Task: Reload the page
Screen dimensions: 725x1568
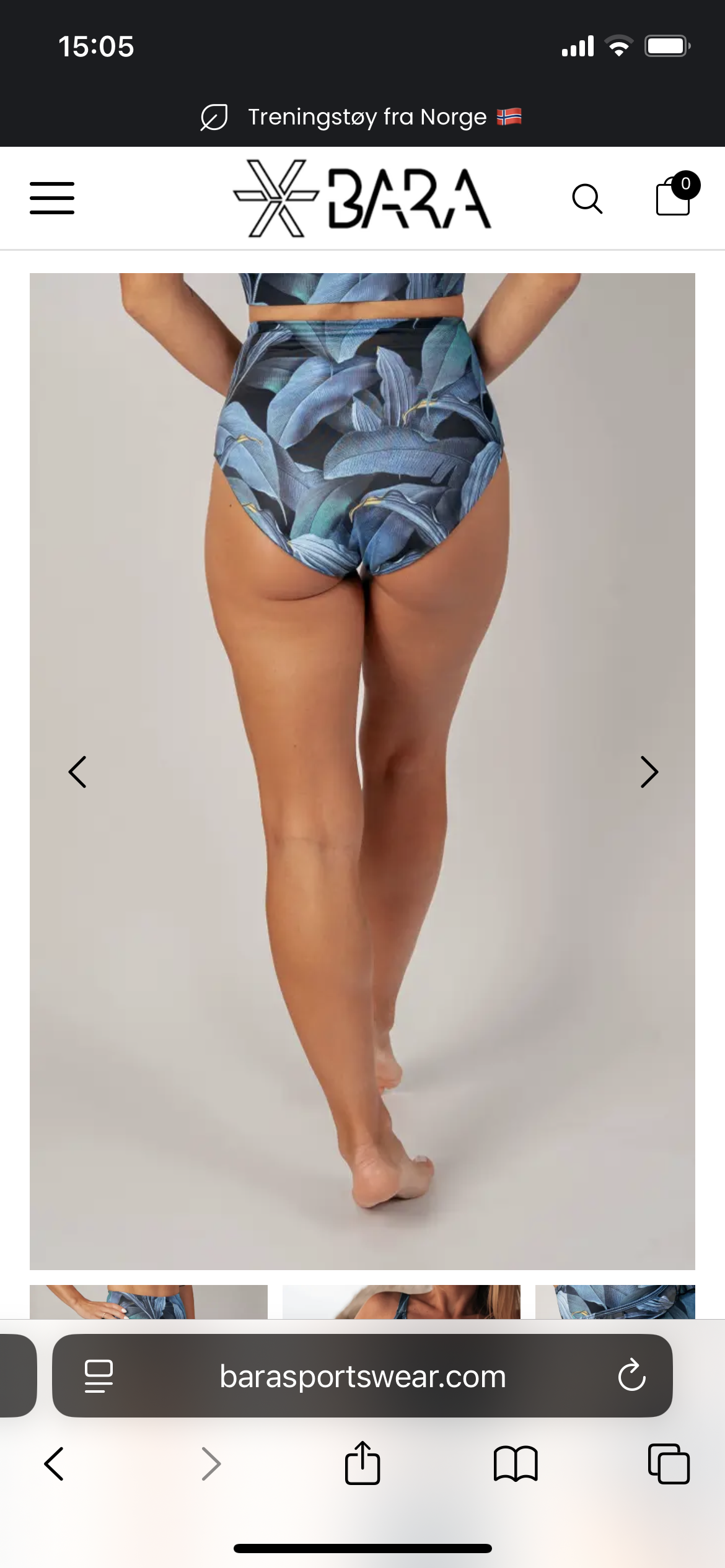Action: pyautogui.click(x=631, y=1376)
